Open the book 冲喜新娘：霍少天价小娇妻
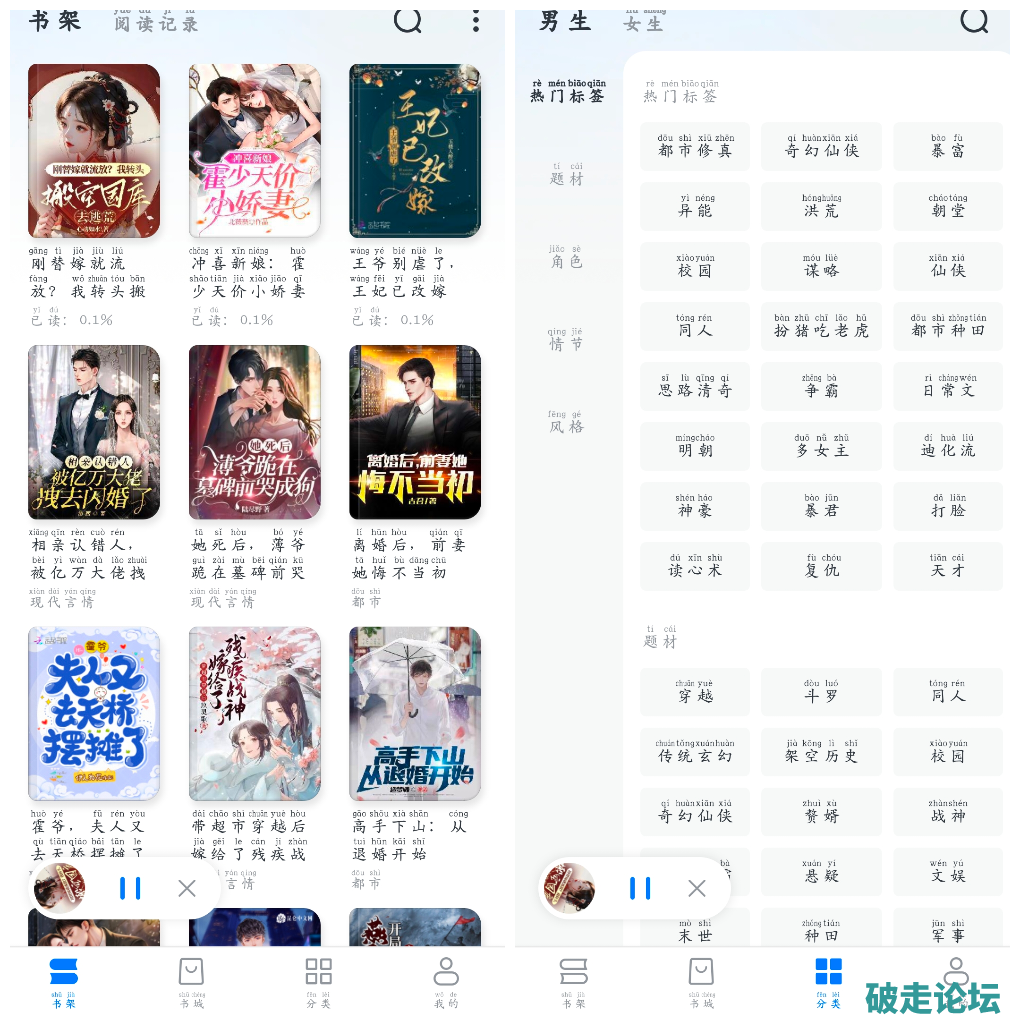 coord(254,151)
